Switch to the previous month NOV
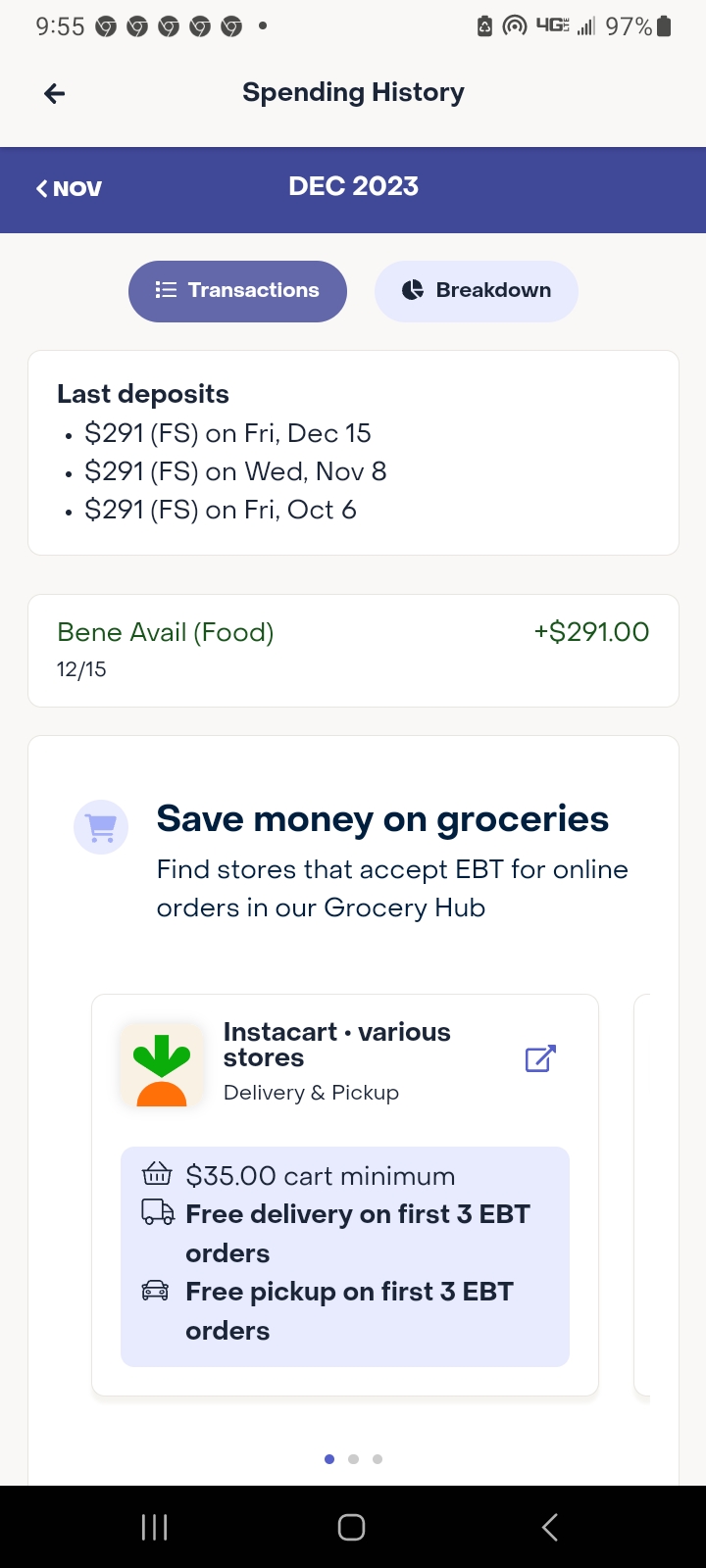706x1568 pixels. (x=70, y=189)
